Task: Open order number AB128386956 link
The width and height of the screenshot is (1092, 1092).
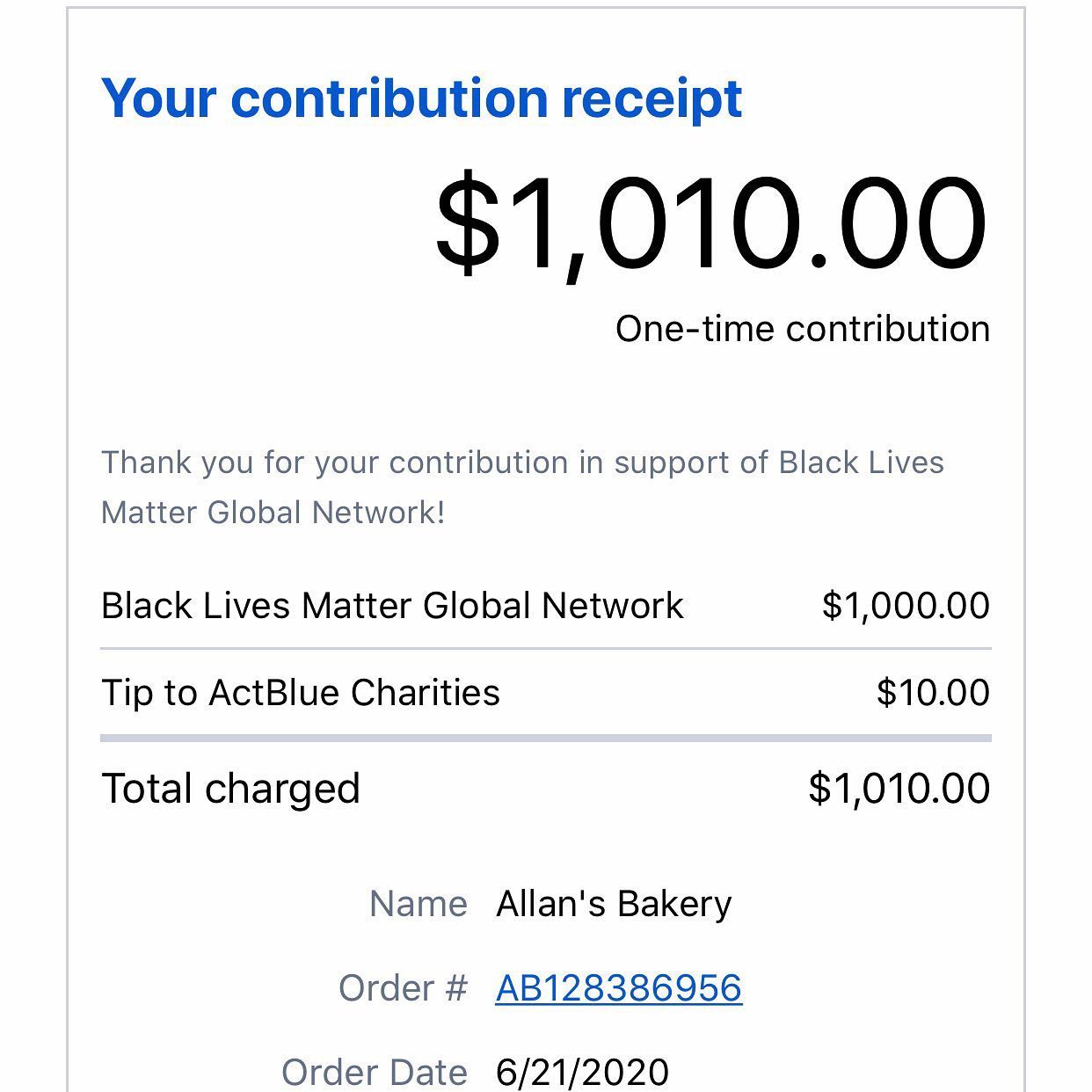Action: pos(618,988)
